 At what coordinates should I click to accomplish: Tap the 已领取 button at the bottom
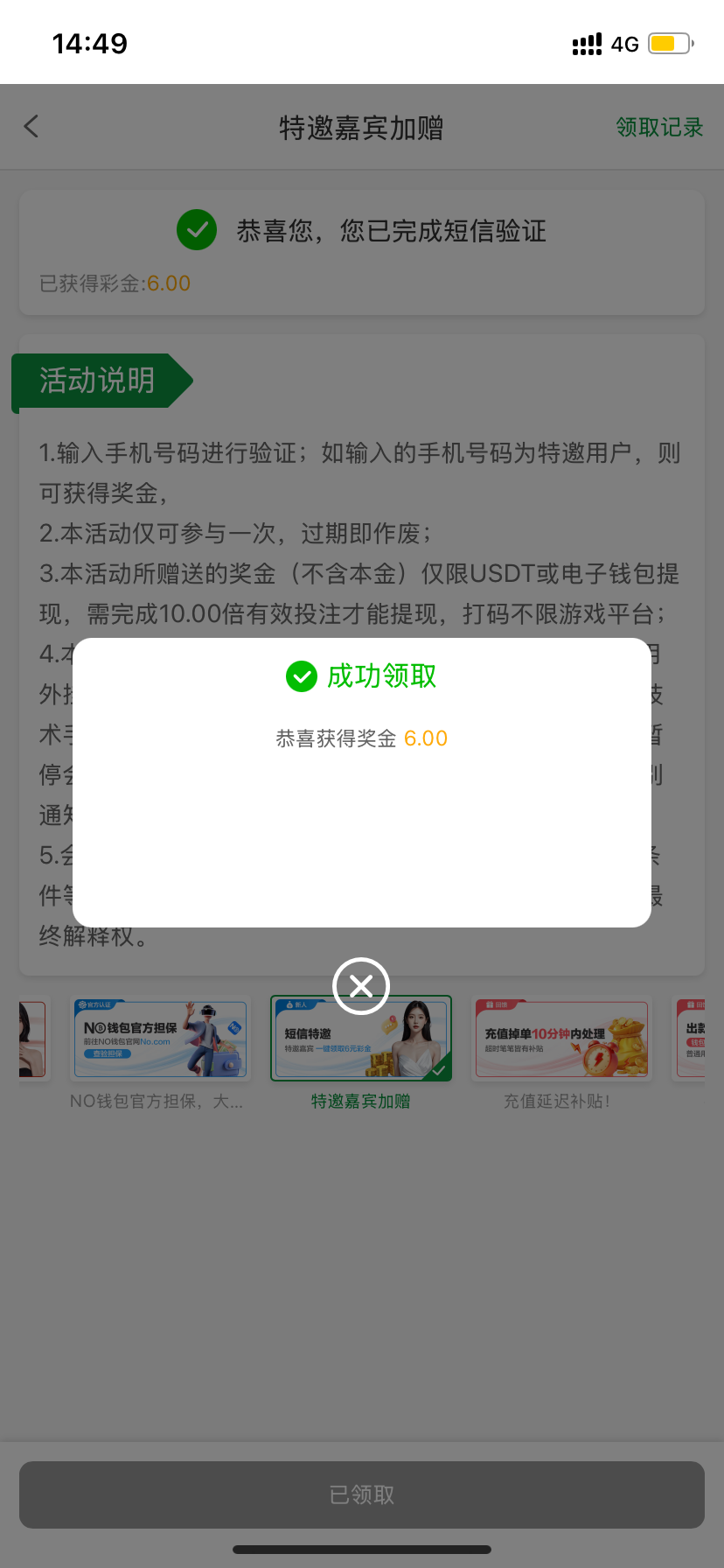click(362, 1494)
